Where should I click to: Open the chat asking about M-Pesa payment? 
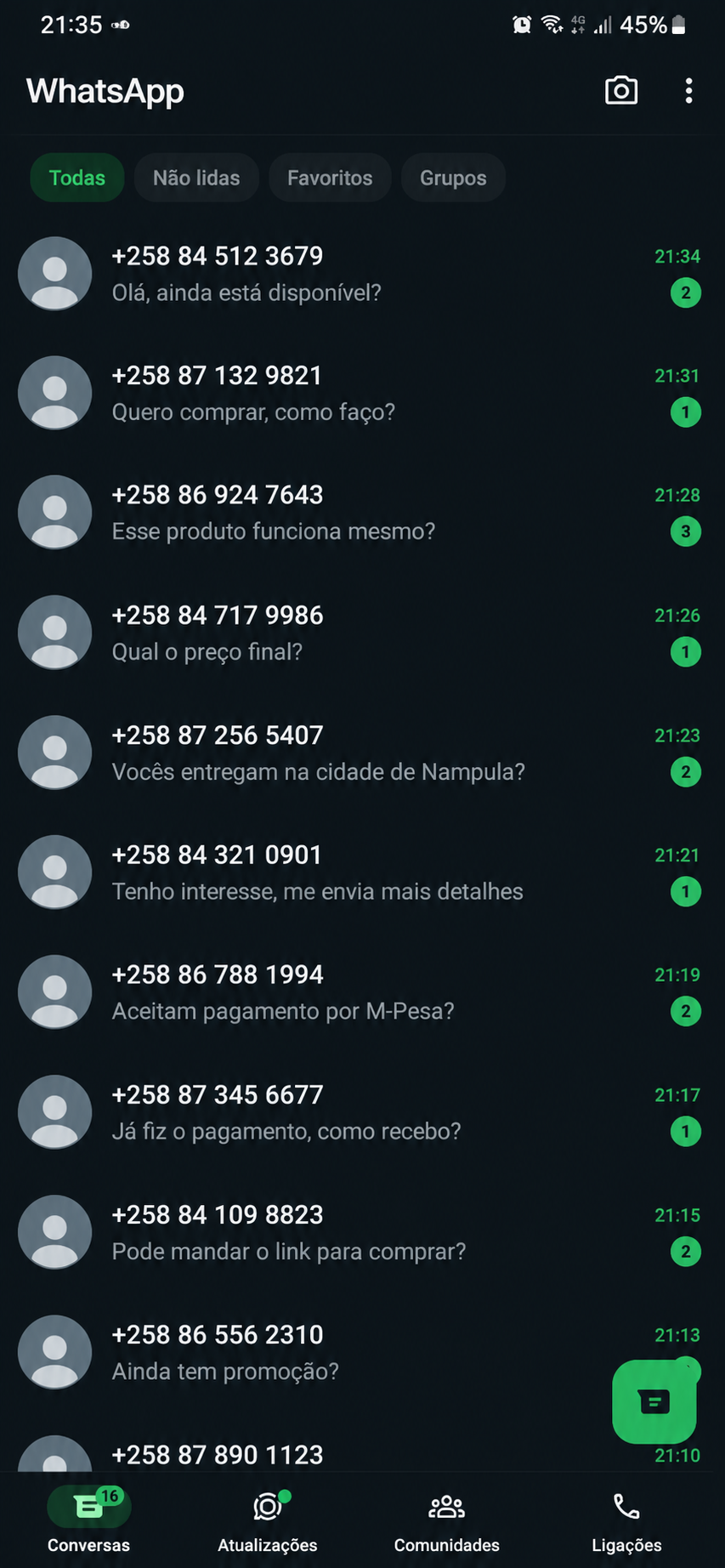pos(362,992)
